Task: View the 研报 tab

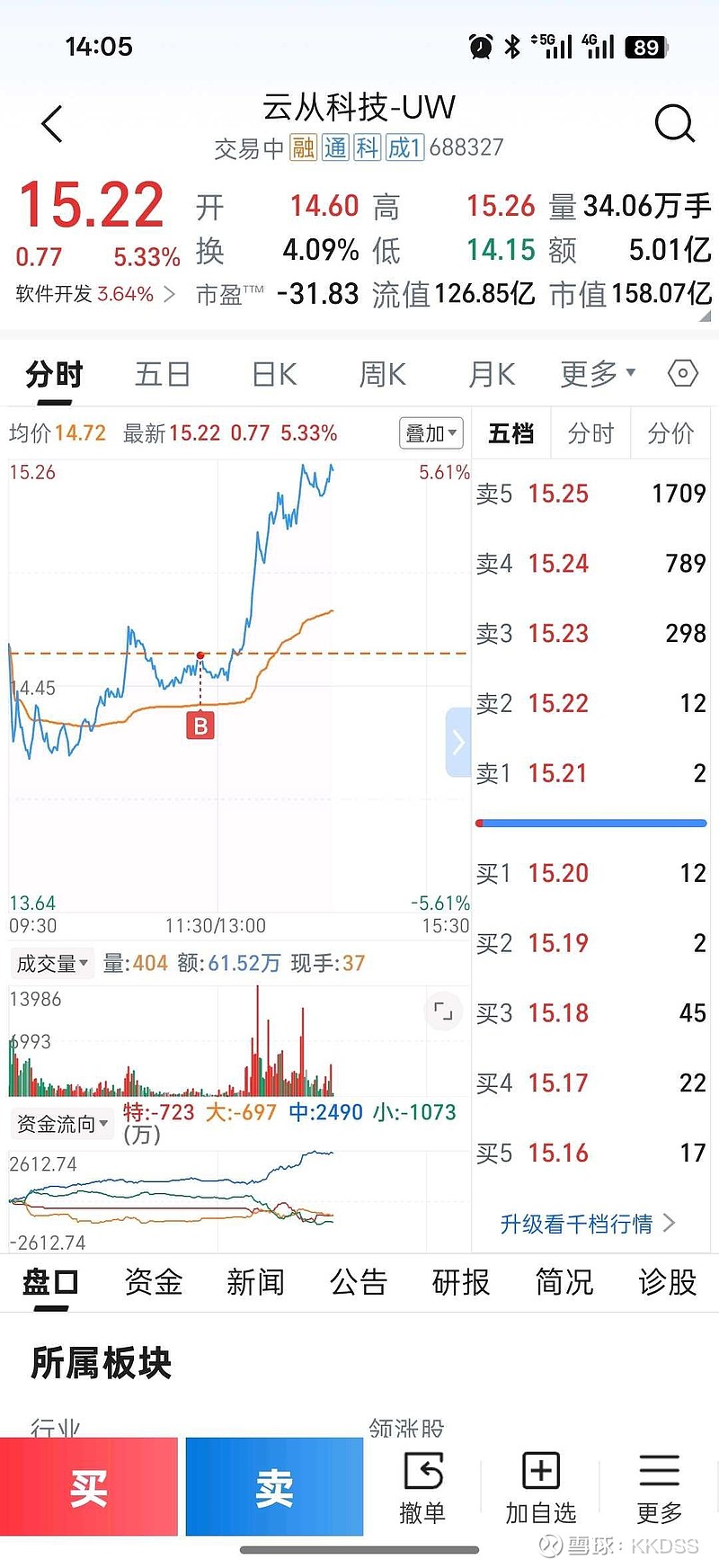Action: (461, 1282)
